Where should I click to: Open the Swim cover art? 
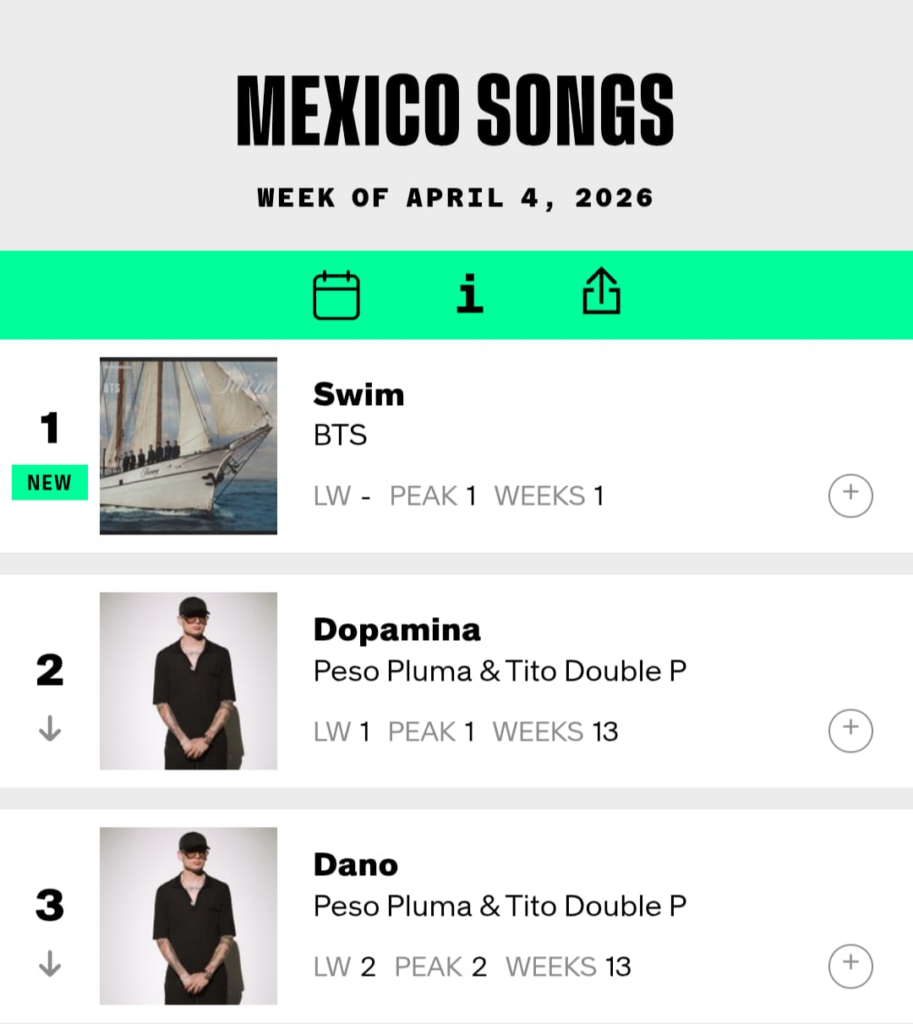(188, 446)
